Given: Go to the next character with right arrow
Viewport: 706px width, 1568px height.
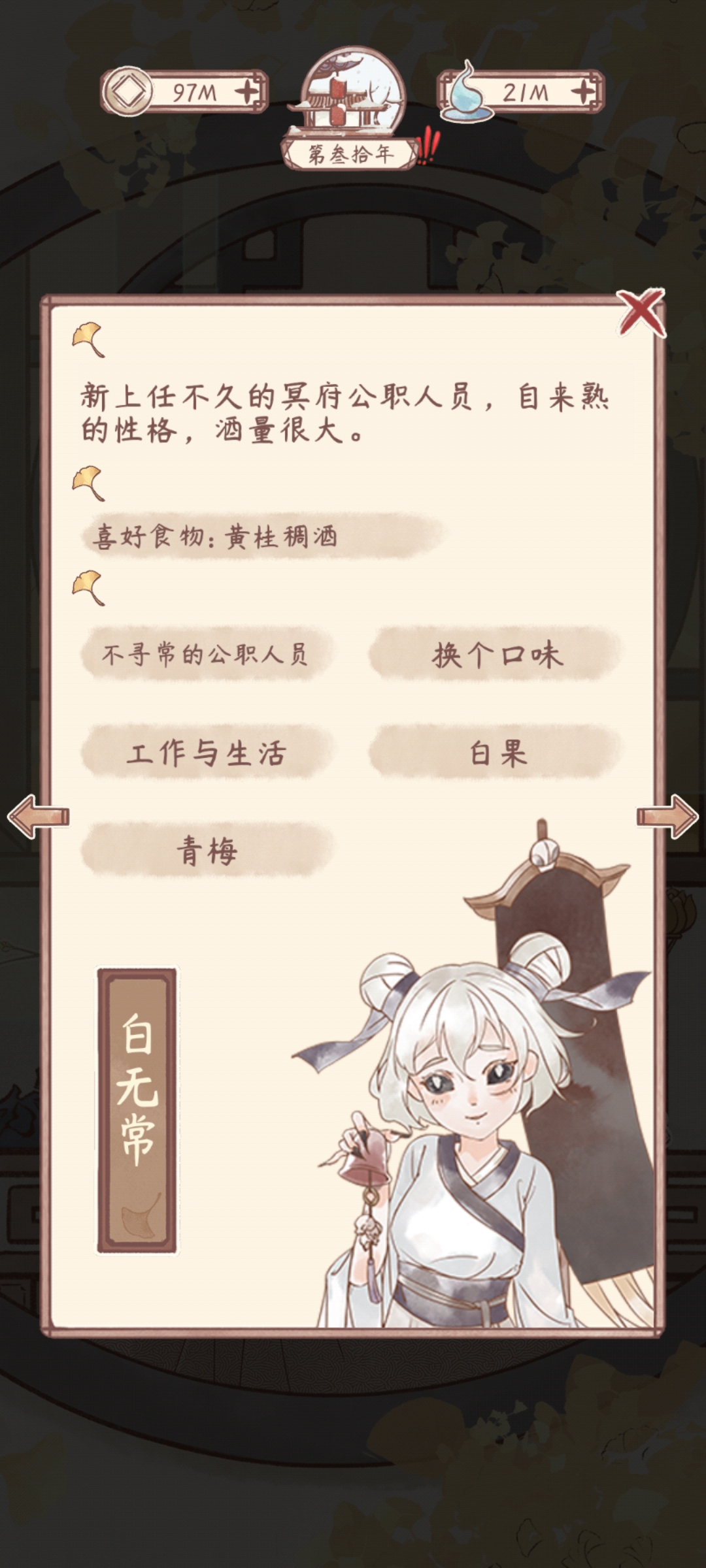Looking at the screenshot, I should tap(668, 816).
